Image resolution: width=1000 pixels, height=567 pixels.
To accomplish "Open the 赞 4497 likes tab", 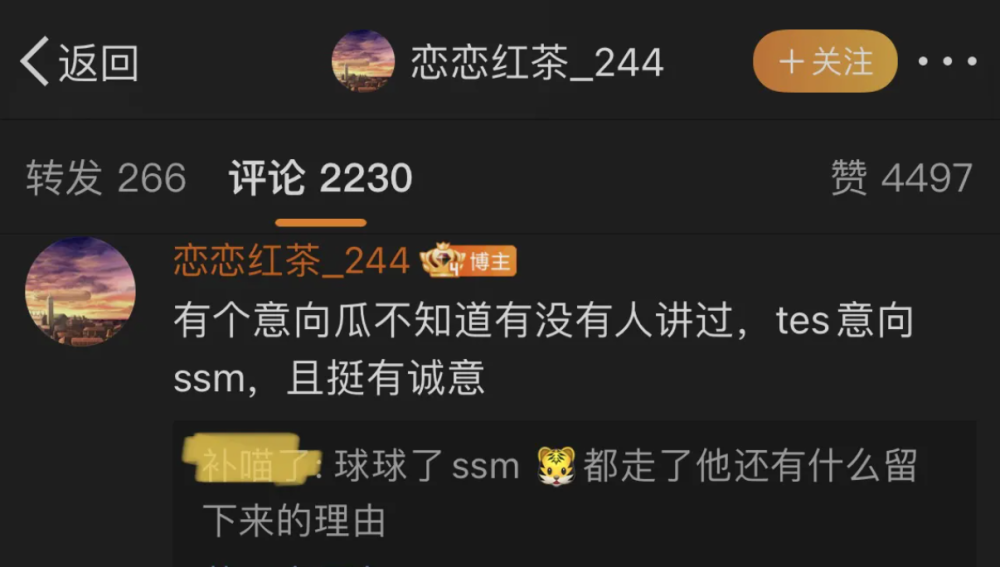I will [x=901, y=179].
